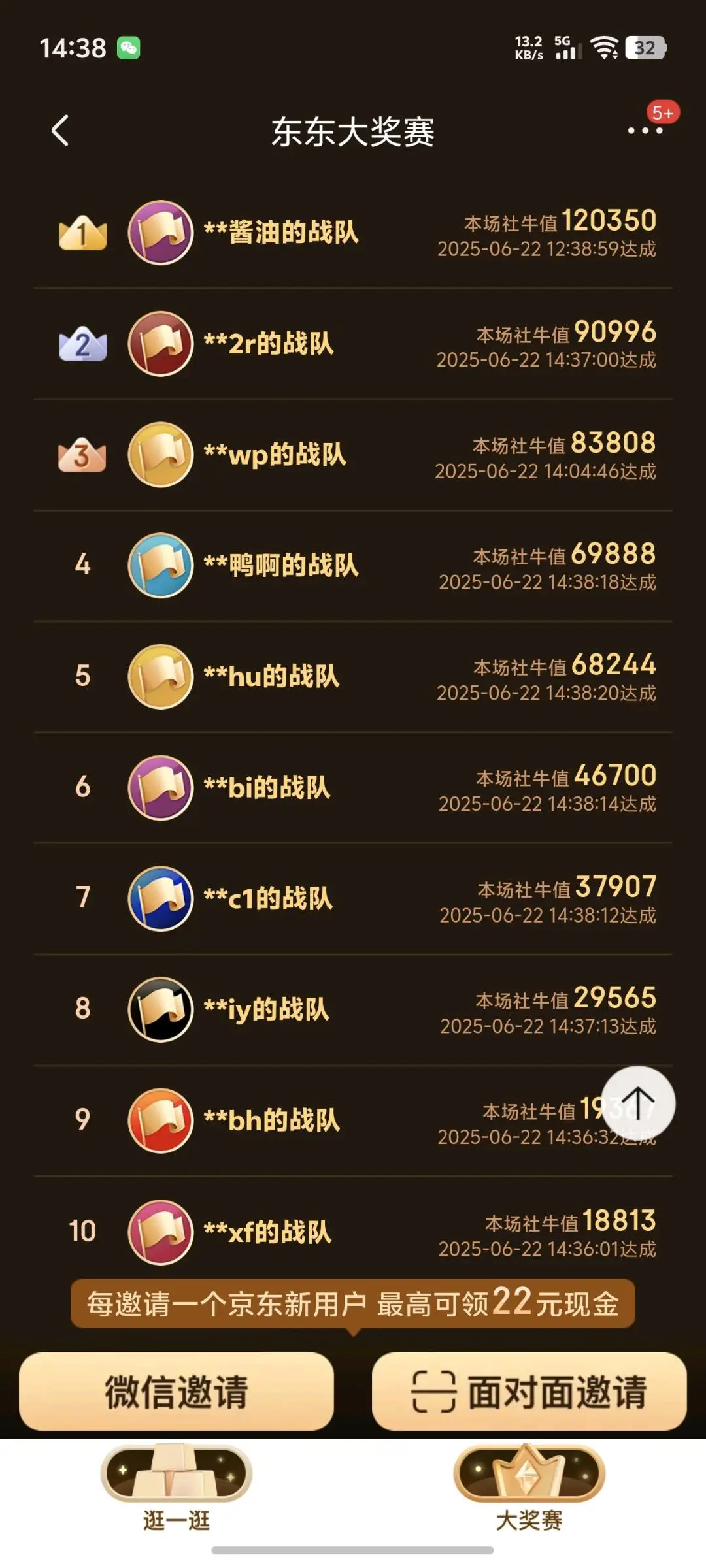Go back from 东东大奖赛 page
Screen dimensions: 706x1568
pyautogui.click(x=60, y=131)
